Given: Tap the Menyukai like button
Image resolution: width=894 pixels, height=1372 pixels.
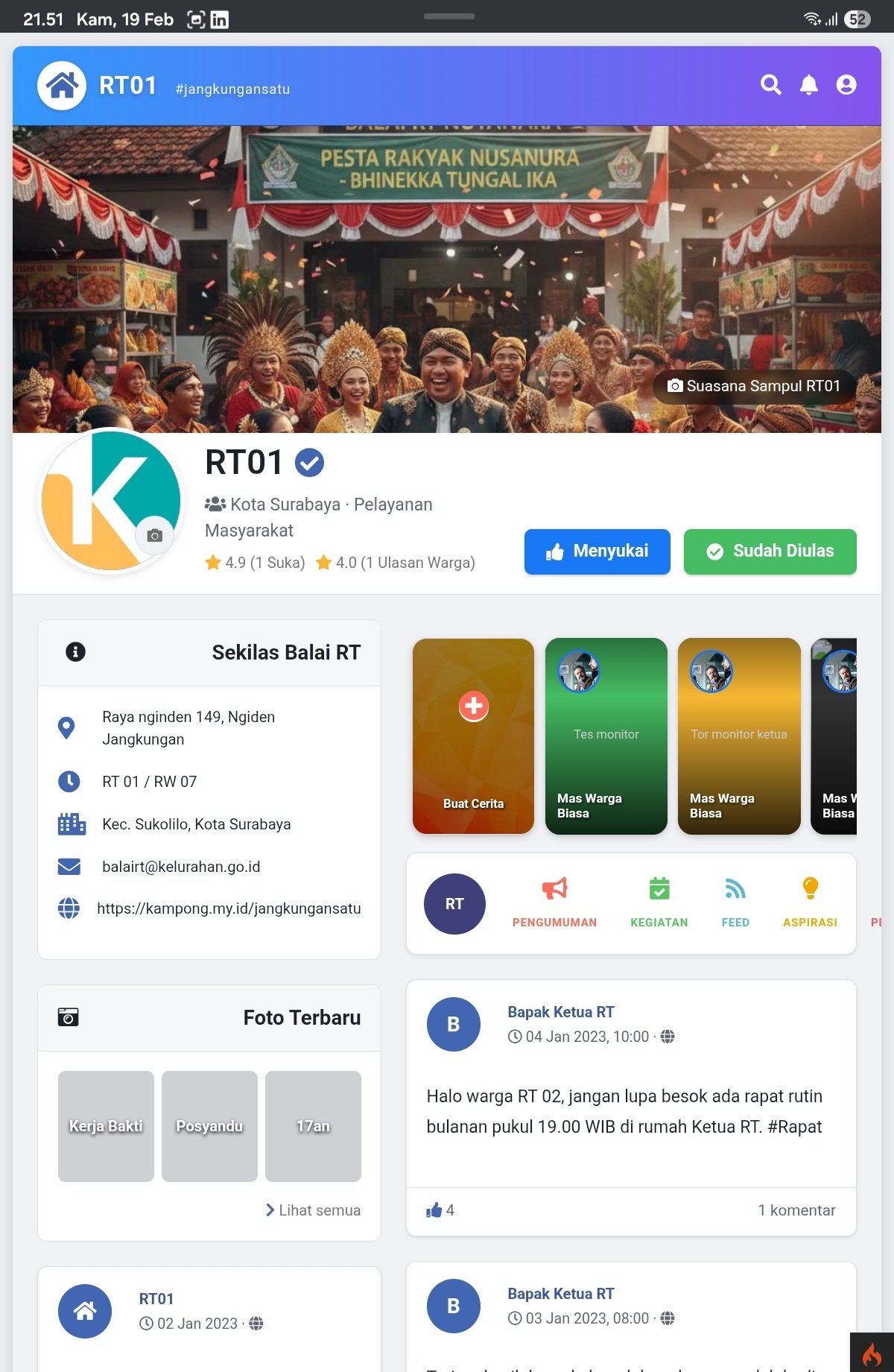Looking at the screenshot, I should point(597,551).
